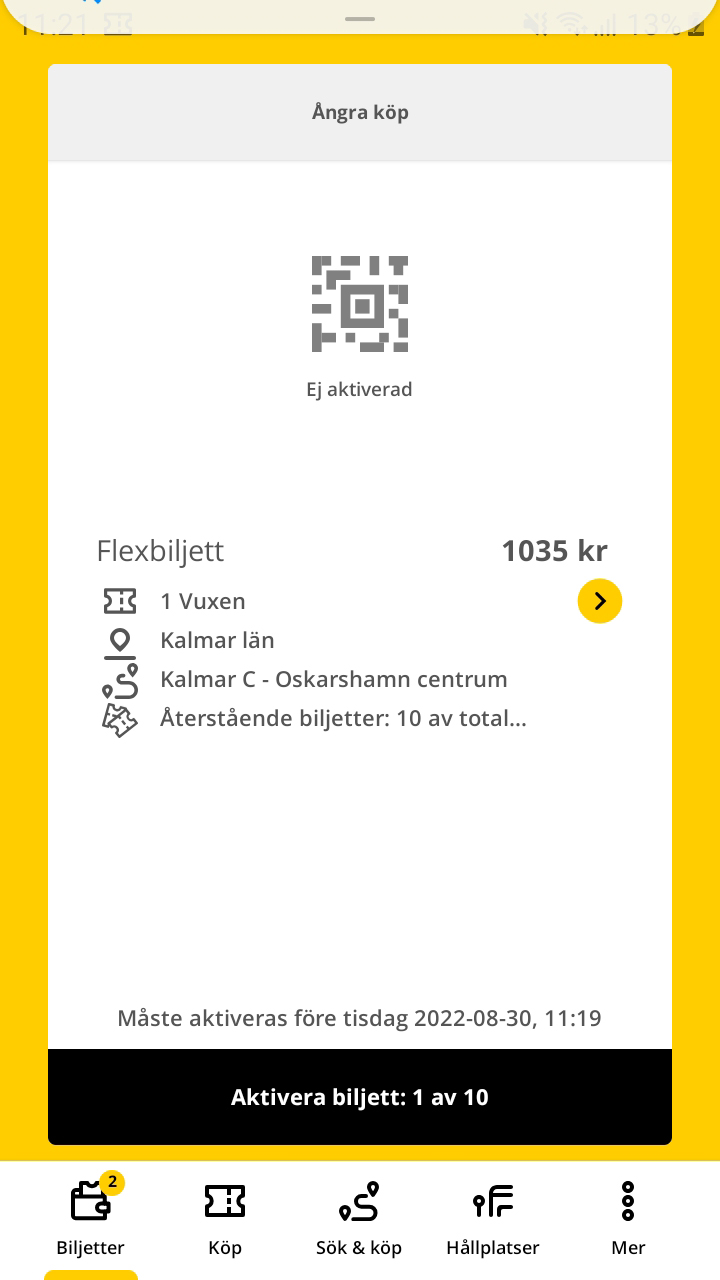Expand ticket details via yellow chevron
Viewport: 720px width, 1280px height.
pos(599,601)
